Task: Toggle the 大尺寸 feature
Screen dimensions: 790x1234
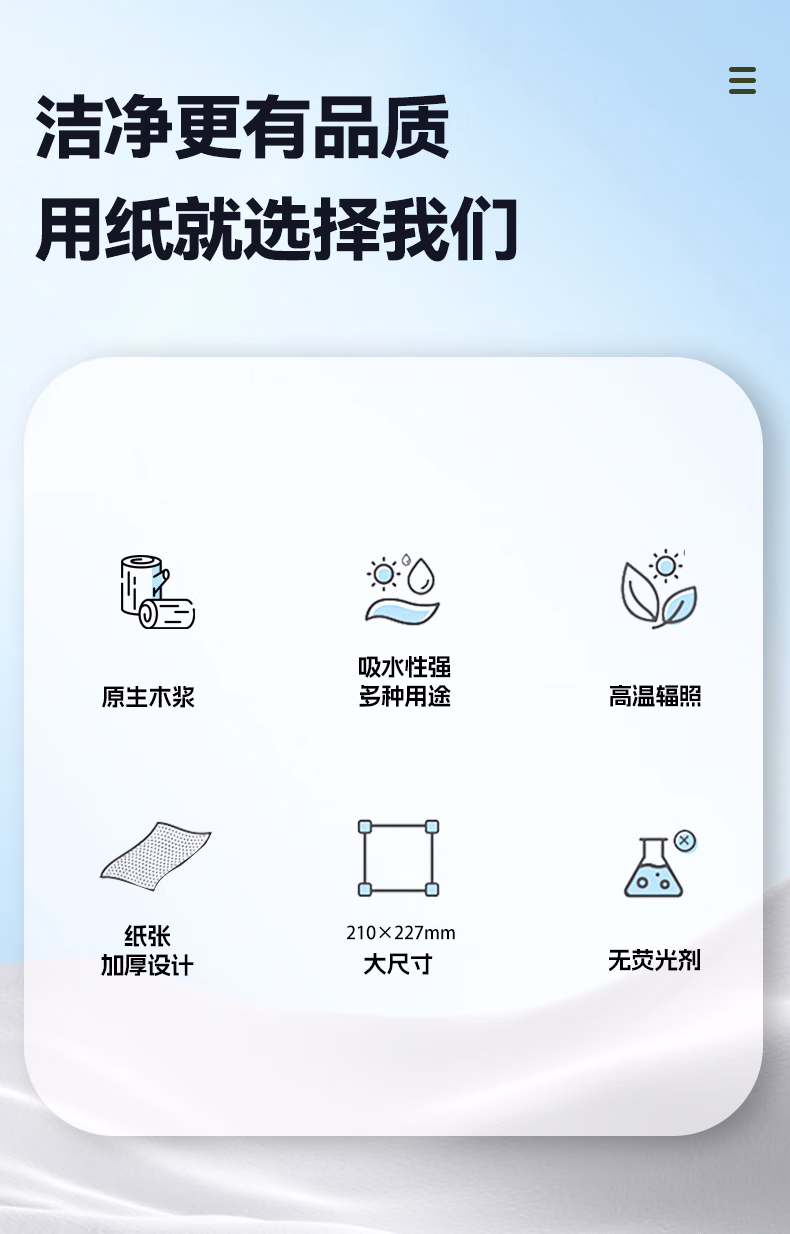Action: pos(400,962)
